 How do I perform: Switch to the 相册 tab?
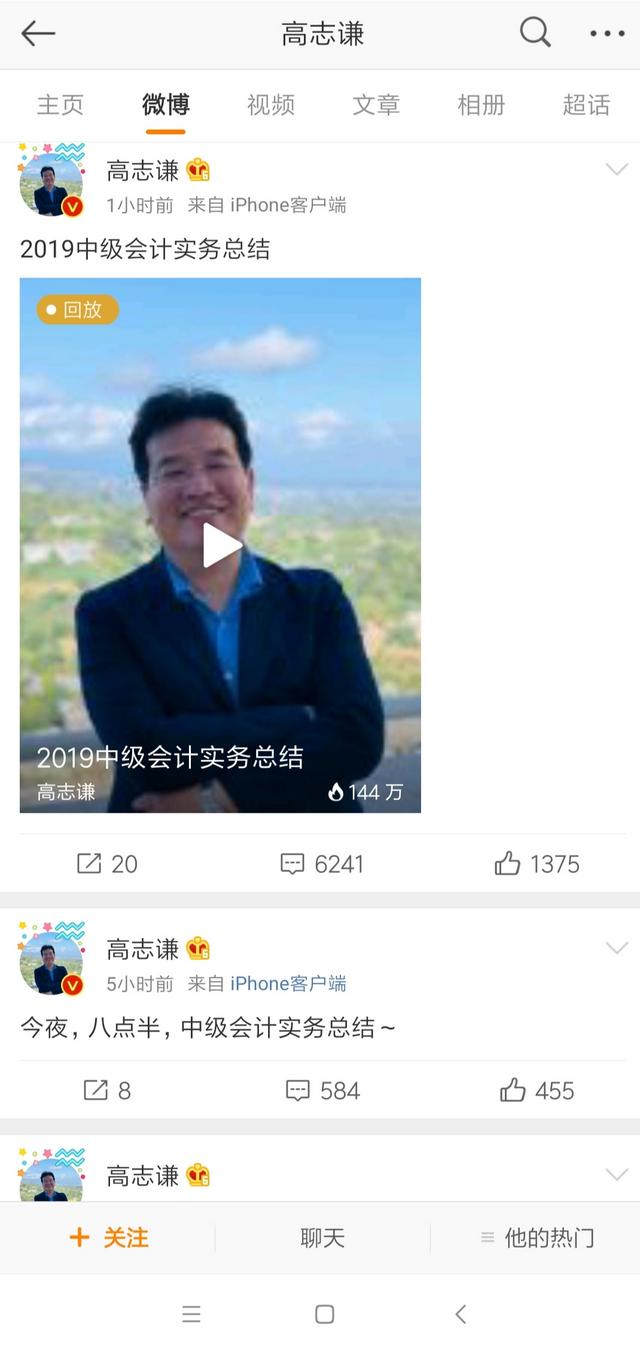(x=481, y=104)
